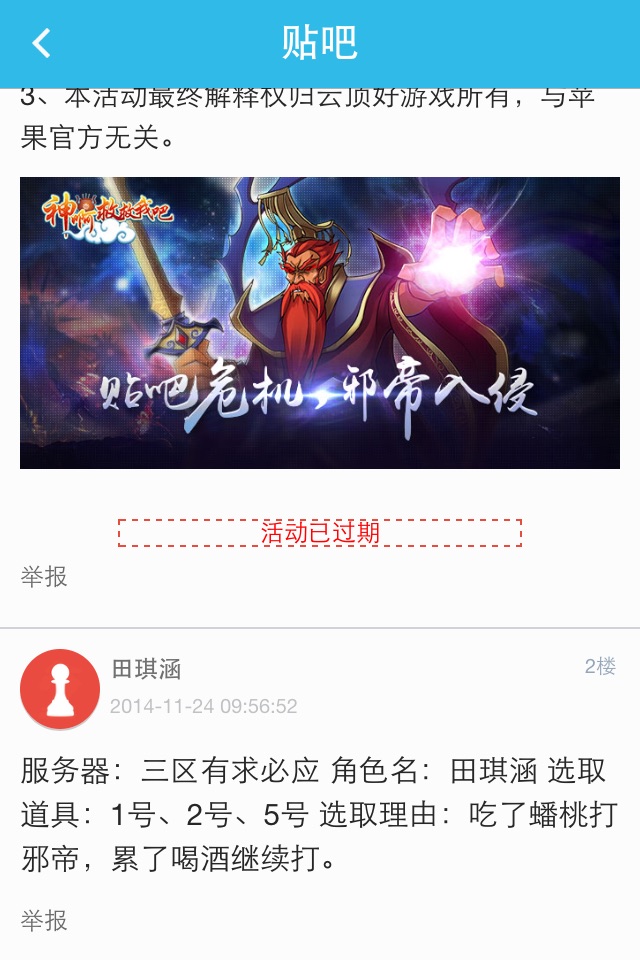Tap 举报 under the event banner post

44,577
